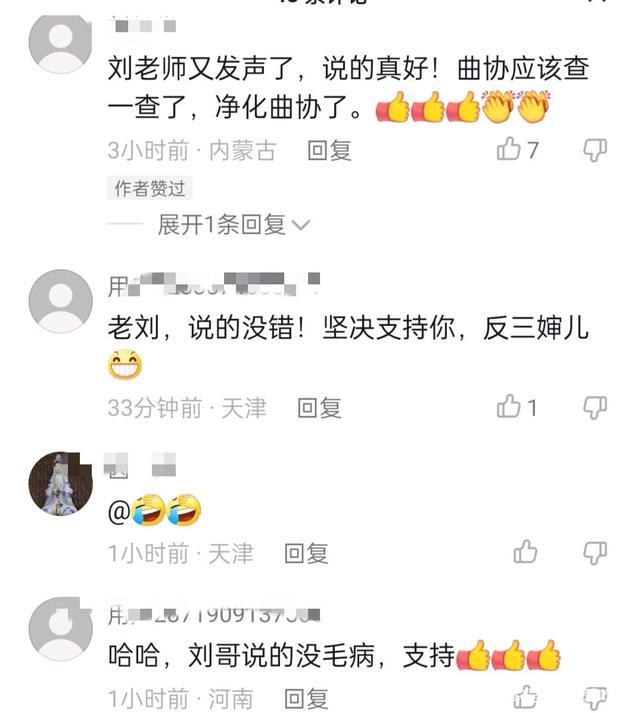The image size is (640, 713).
Task: Reply to the 1小时前 河南 comment
Action: click(x=306, y=698)
